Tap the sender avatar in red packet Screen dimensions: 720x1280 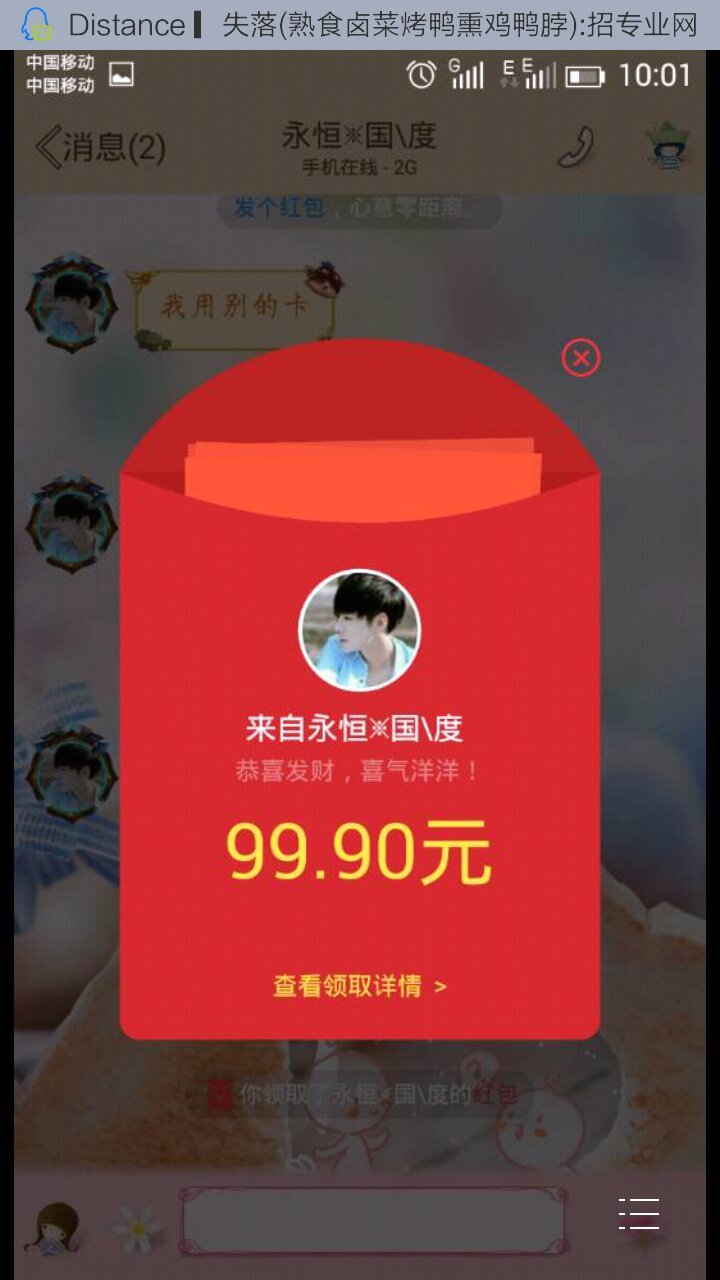[x=360, y=630]
